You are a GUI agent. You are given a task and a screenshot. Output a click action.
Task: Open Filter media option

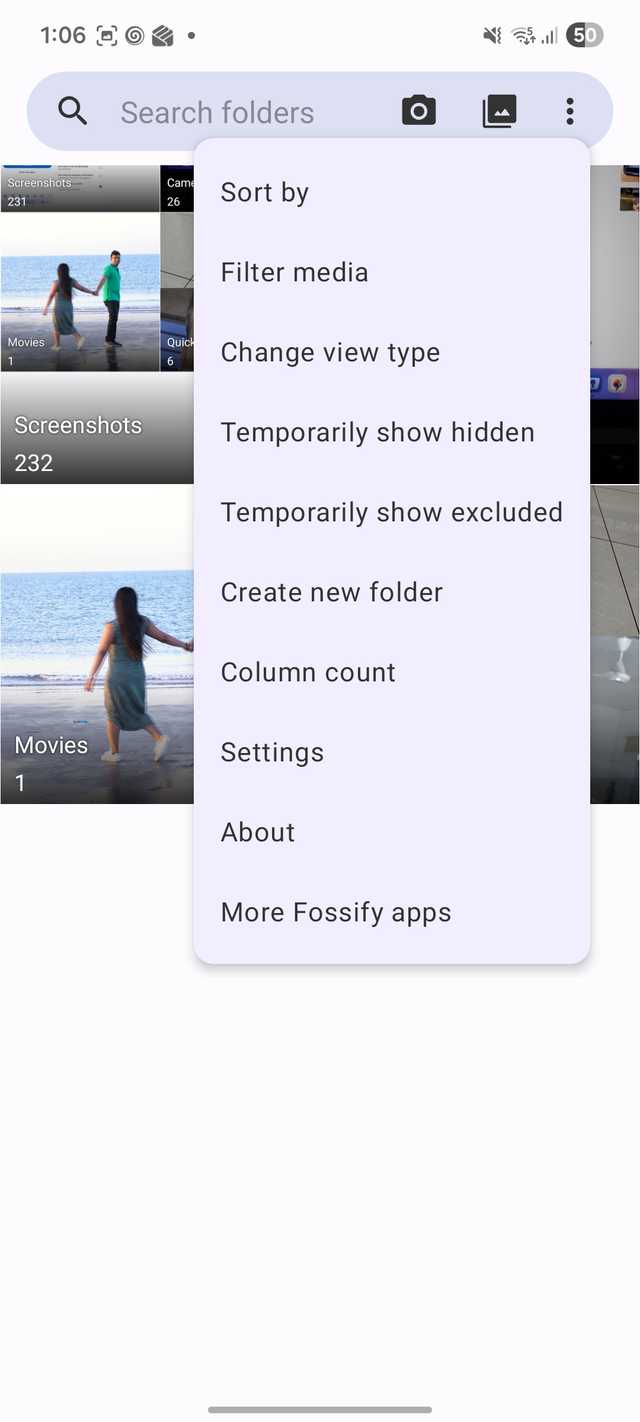[294, 273]
